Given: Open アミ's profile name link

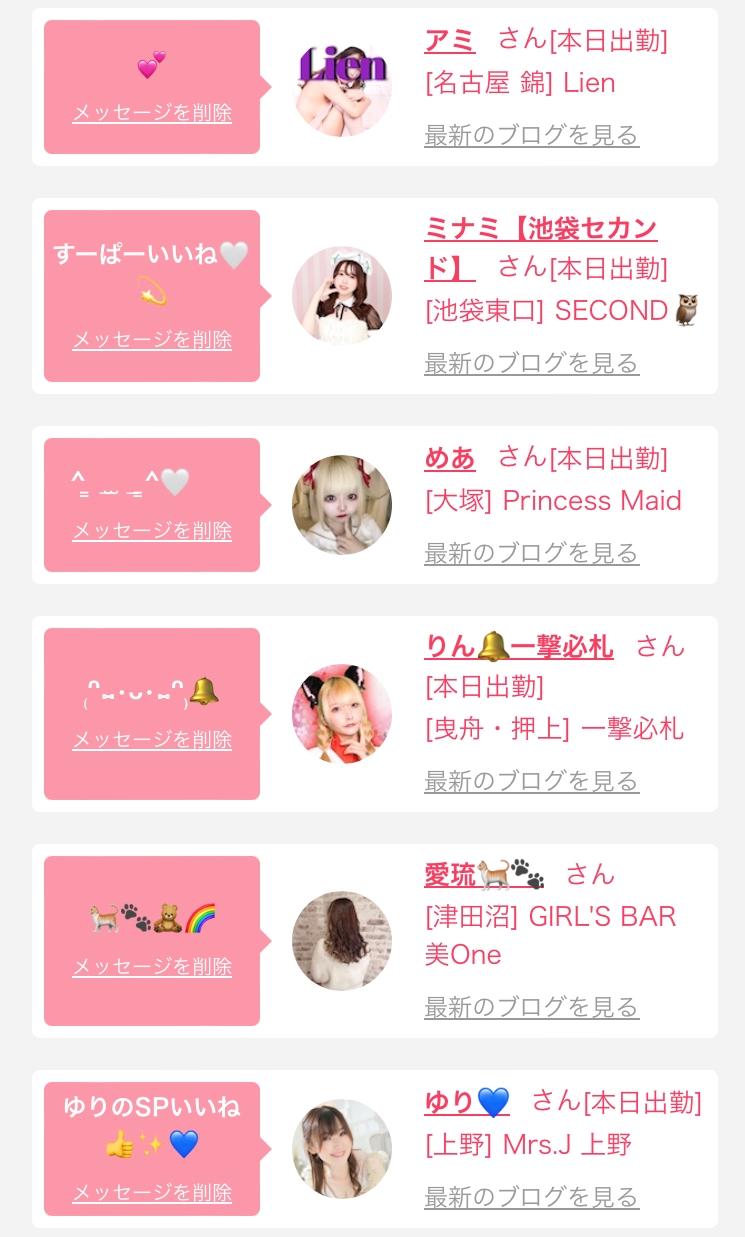Looking at the screenshot, I should coord(450,41).
